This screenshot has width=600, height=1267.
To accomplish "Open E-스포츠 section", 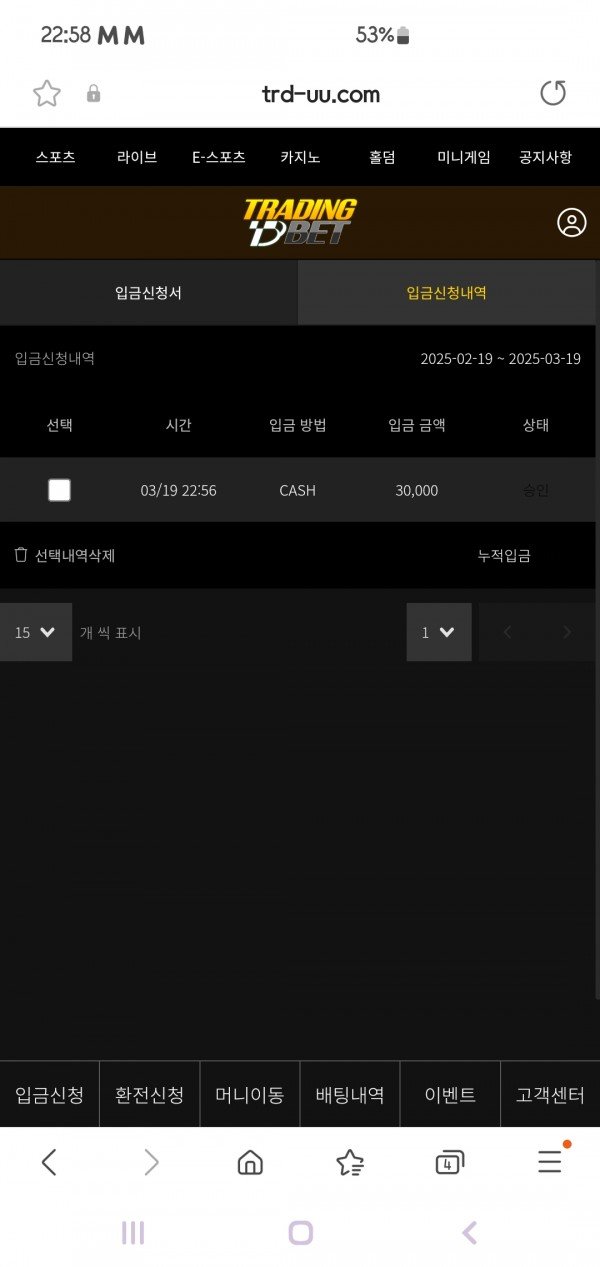I will pyautogui.click(x=219, y=157).
